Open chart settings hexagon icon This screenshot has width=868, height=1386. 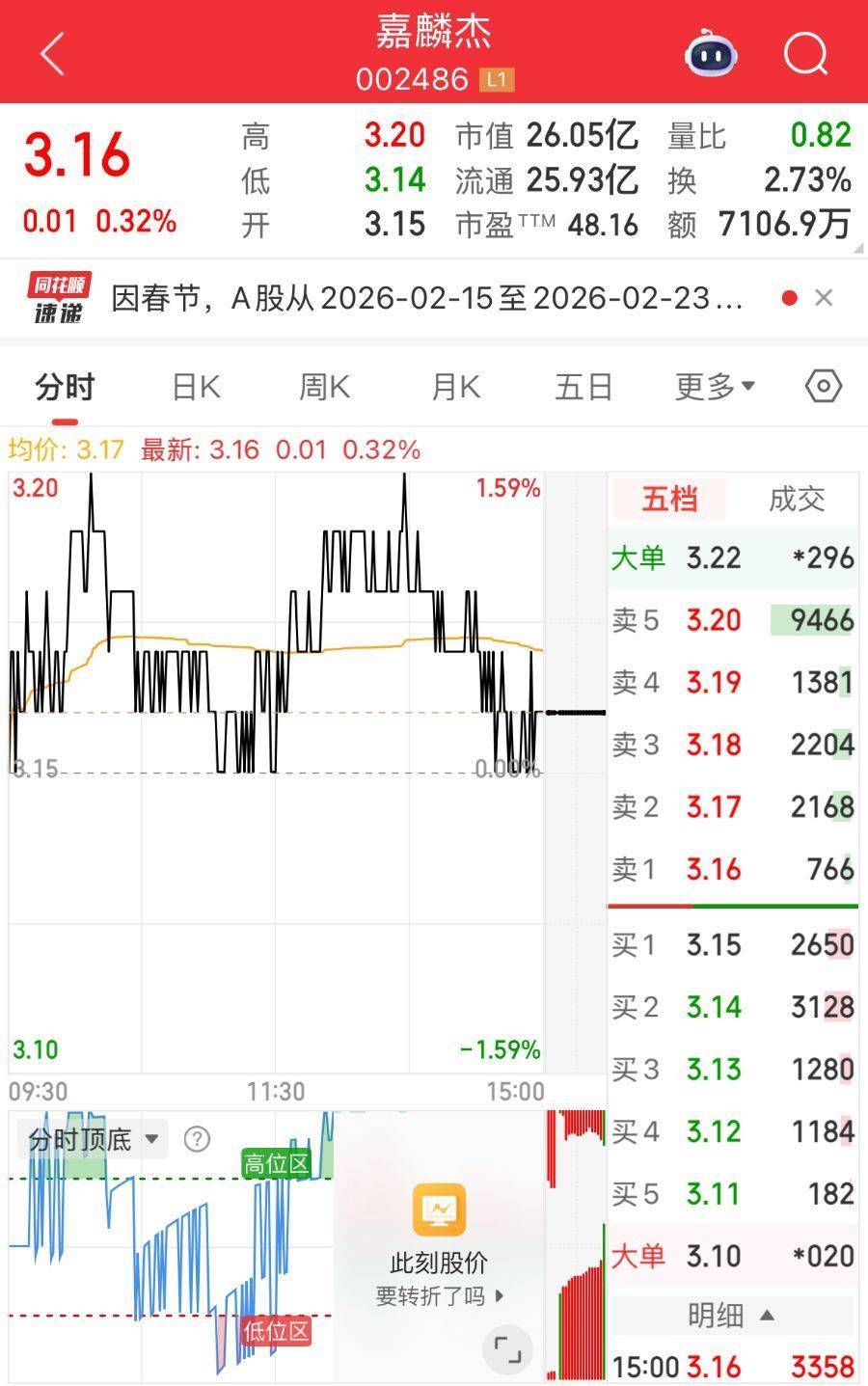tap(823, 387)
